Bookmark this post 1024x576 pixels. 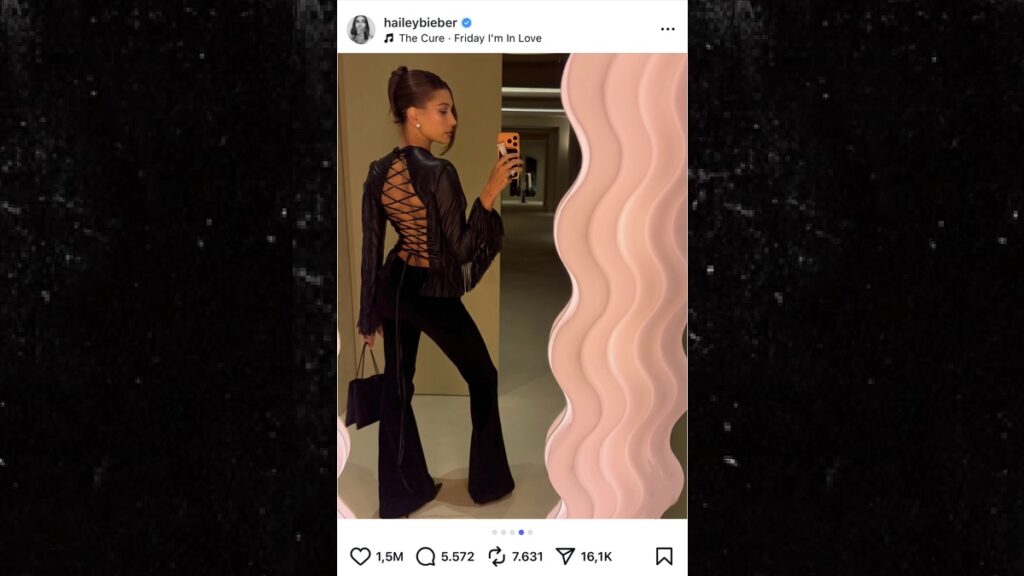tap(664, 556)
